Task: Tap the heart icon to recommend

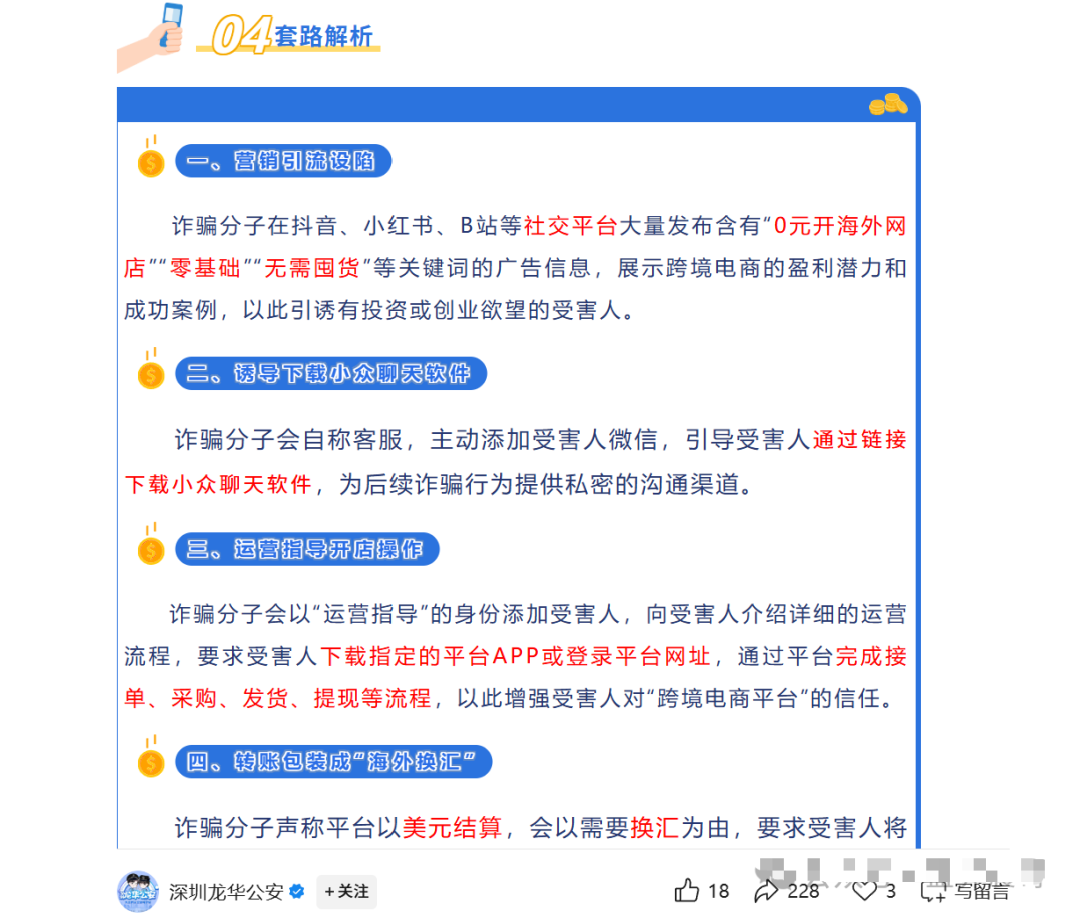Action: point(865,890)
